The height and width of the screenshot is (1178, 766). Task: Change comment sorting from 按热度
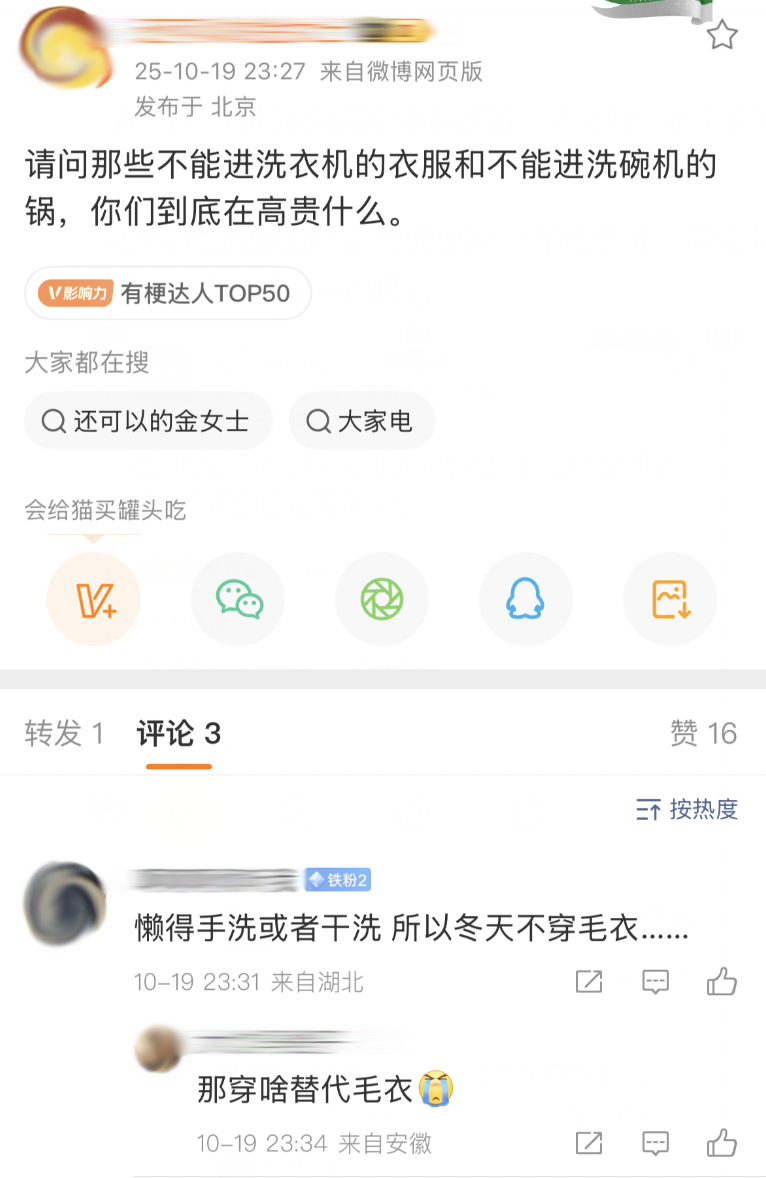(x=687, y=809)
